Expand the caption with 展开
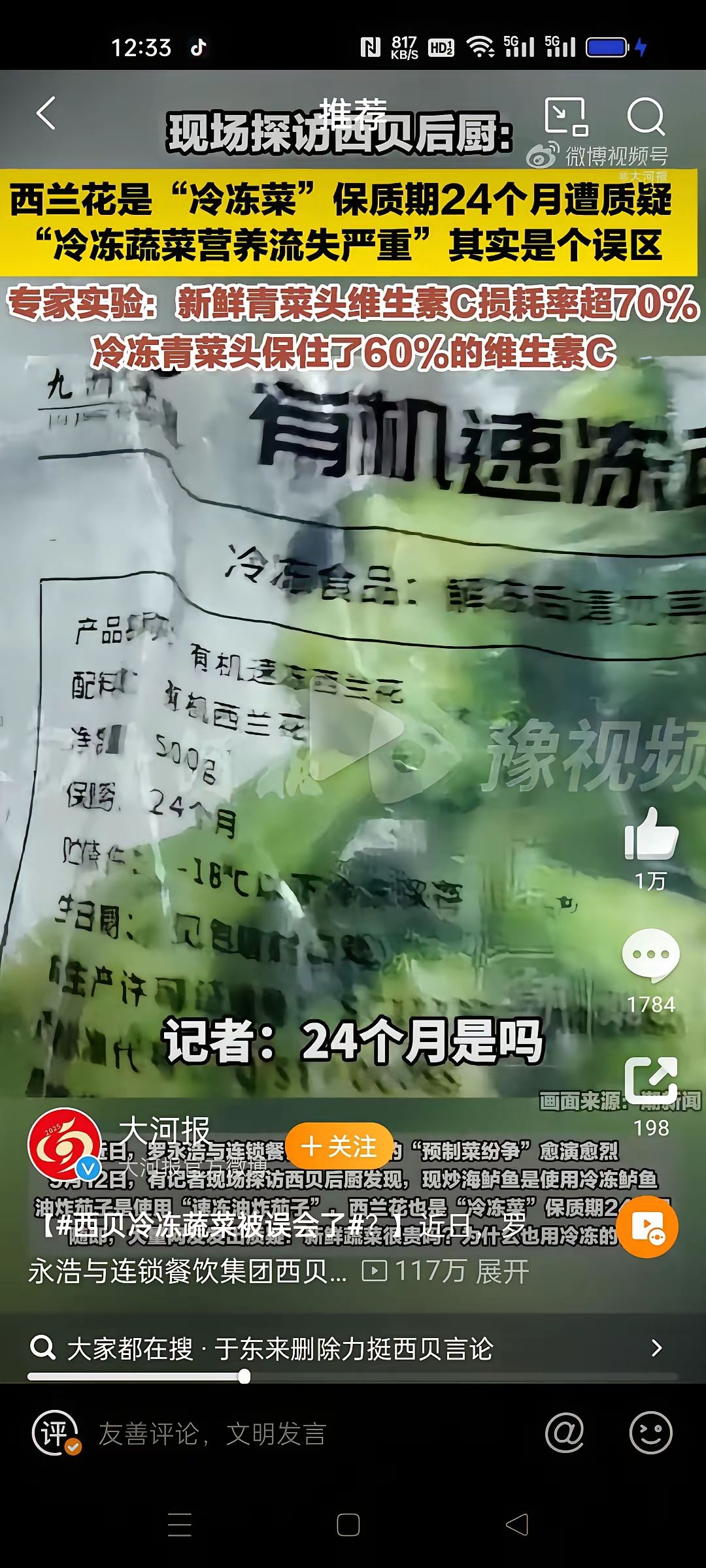 502,1271
